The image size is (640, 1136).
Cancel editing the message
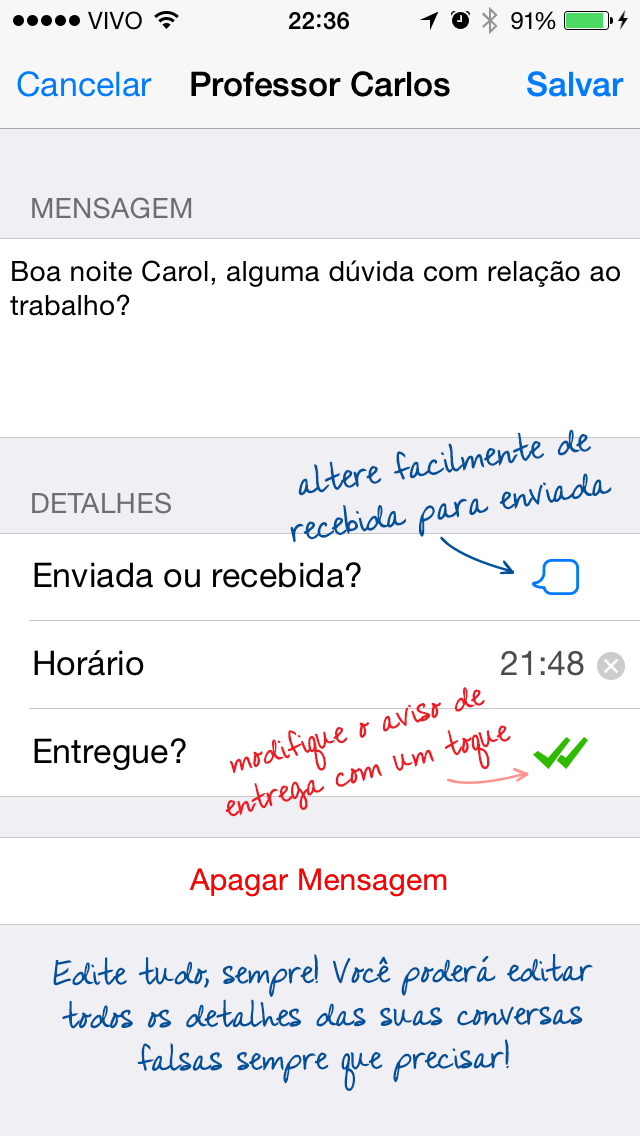pos(84,85)
